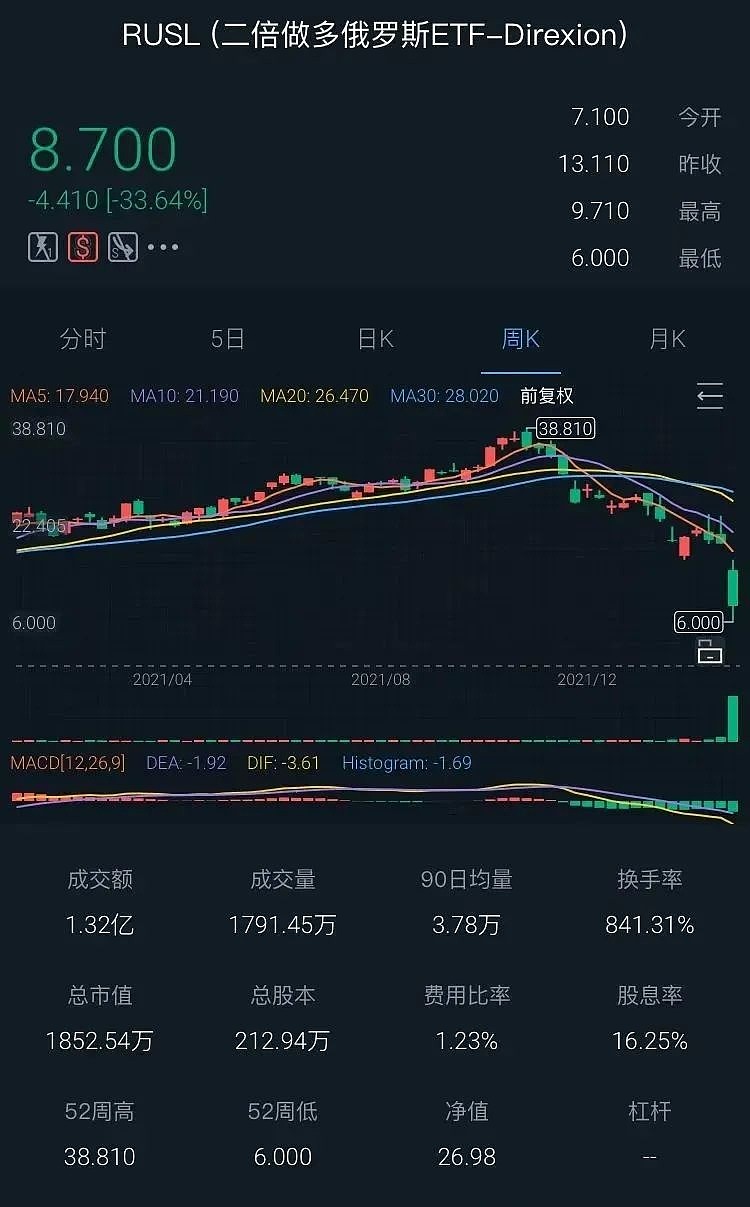Viewport: 750px width, 1207px height.
Task: Switch to the 5日 chart tab
Action: [x=228, y=339]
